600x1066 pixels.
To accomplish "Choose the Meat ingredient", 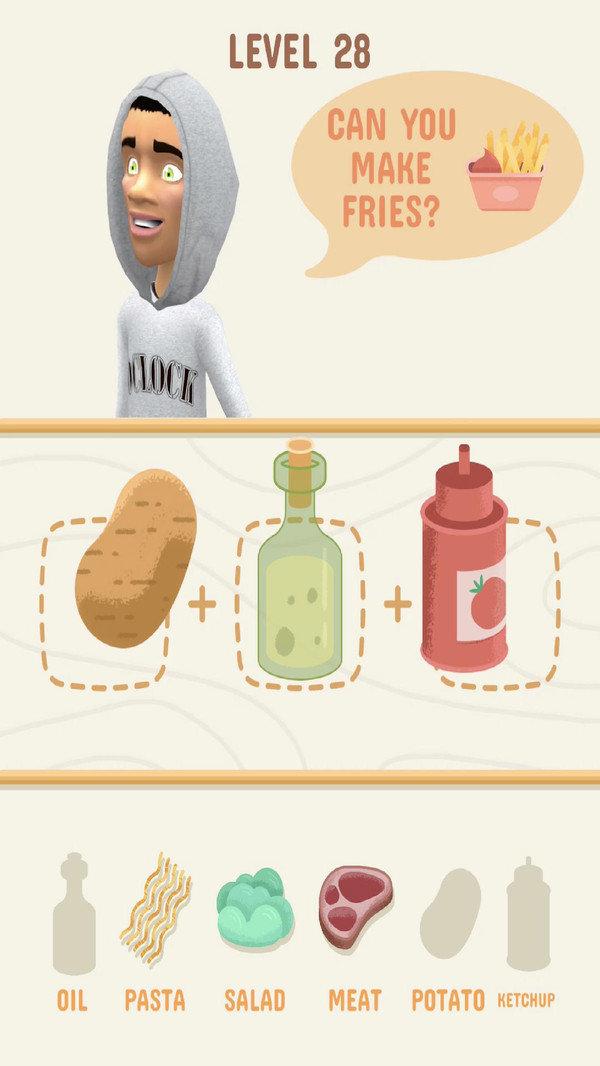I will tap(355, 907).
